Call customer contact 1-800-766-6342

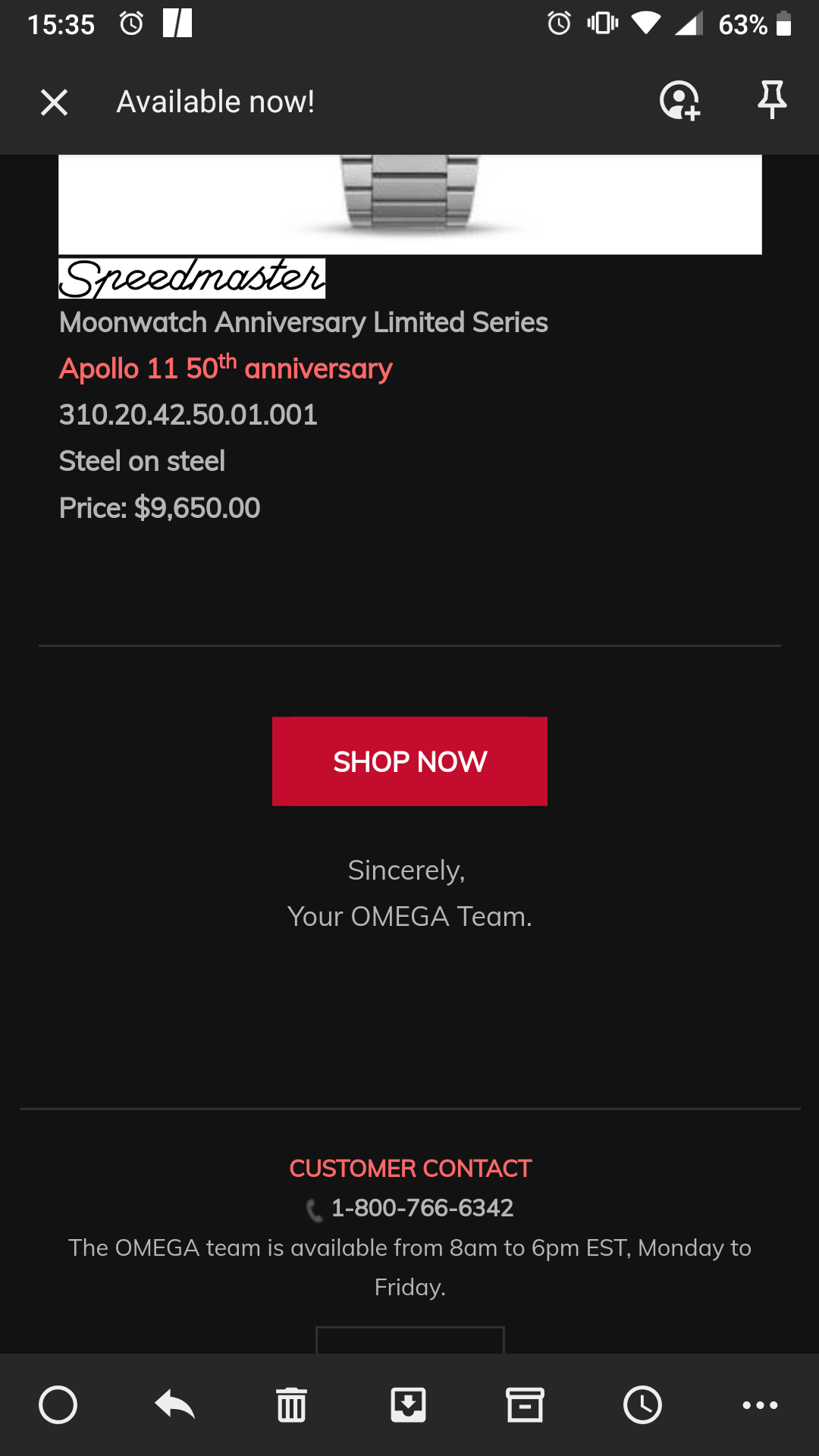click(422, 1207)
